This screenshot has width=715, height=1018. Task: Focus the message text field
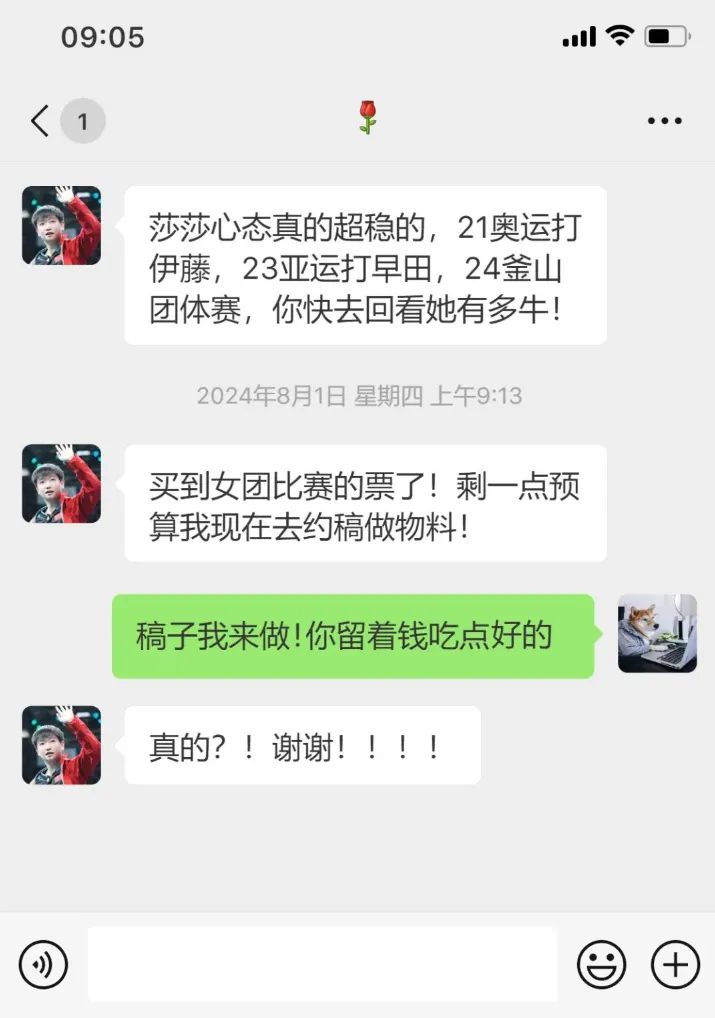coord(322,965)
